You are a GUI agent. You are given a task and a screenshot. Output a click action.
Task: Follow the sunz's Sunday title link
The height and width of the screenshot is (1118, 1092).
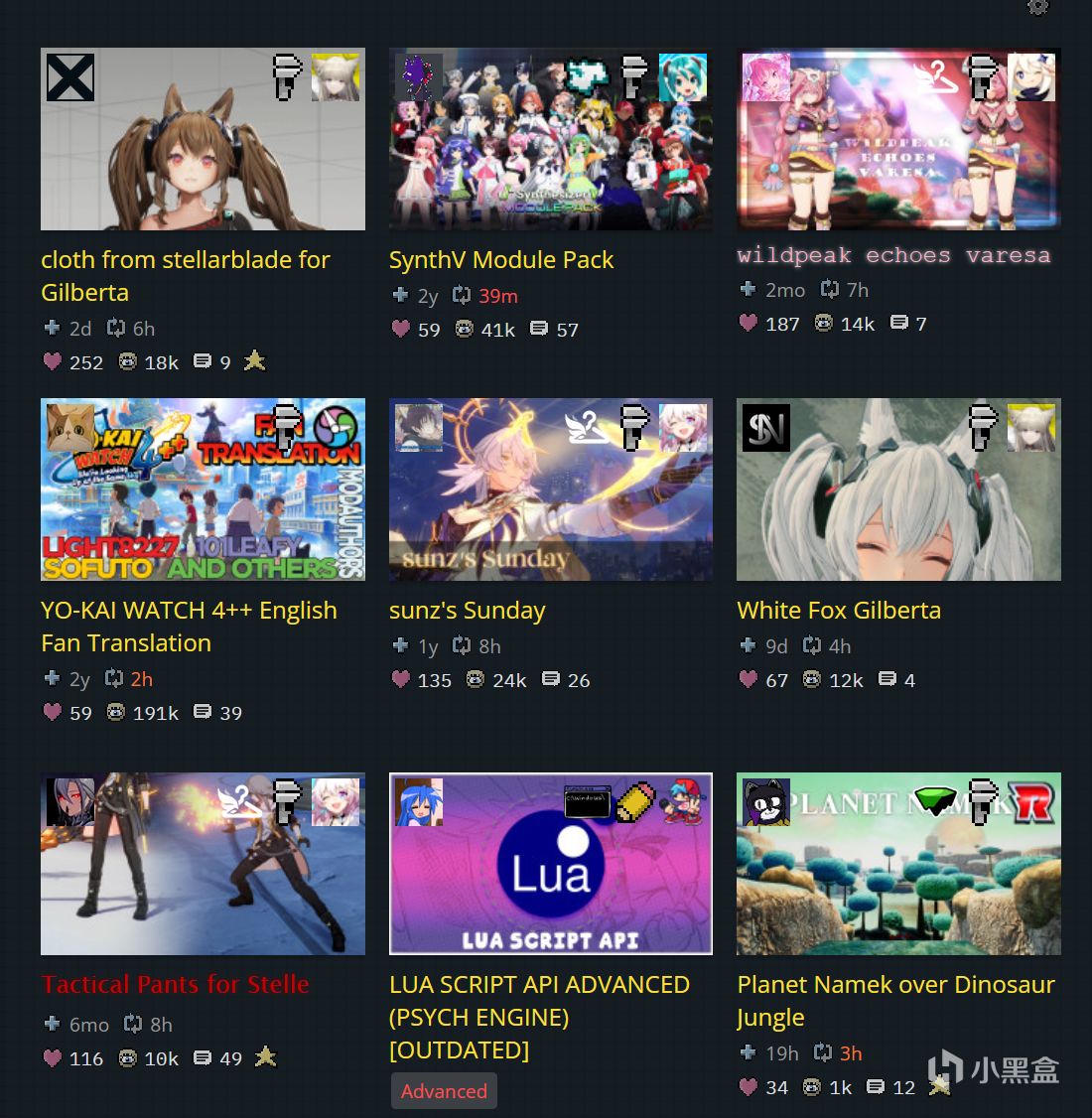tap(467, 611)
